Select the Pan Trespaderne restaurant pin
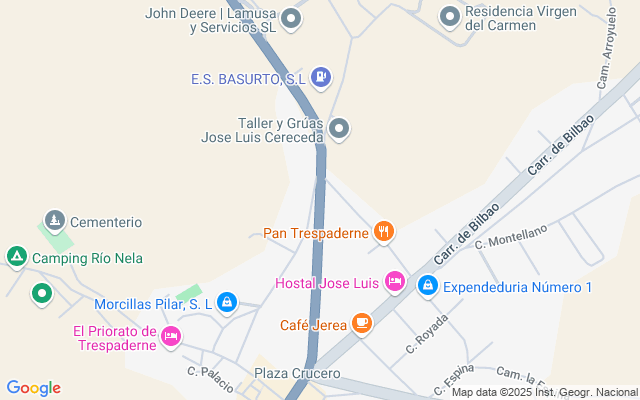This screenshot has height=400, width=640. point(384,232)
